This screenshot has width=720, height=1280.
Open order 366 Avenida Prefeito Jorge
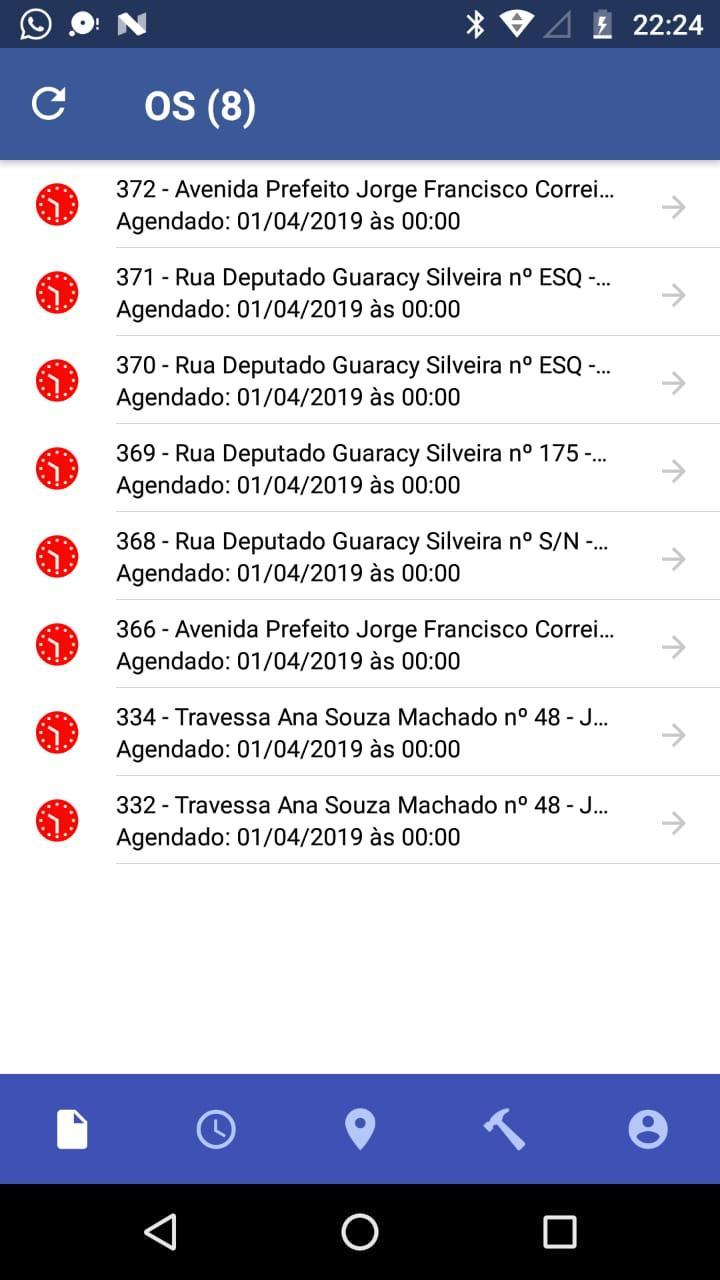click(x=360, y=644)
